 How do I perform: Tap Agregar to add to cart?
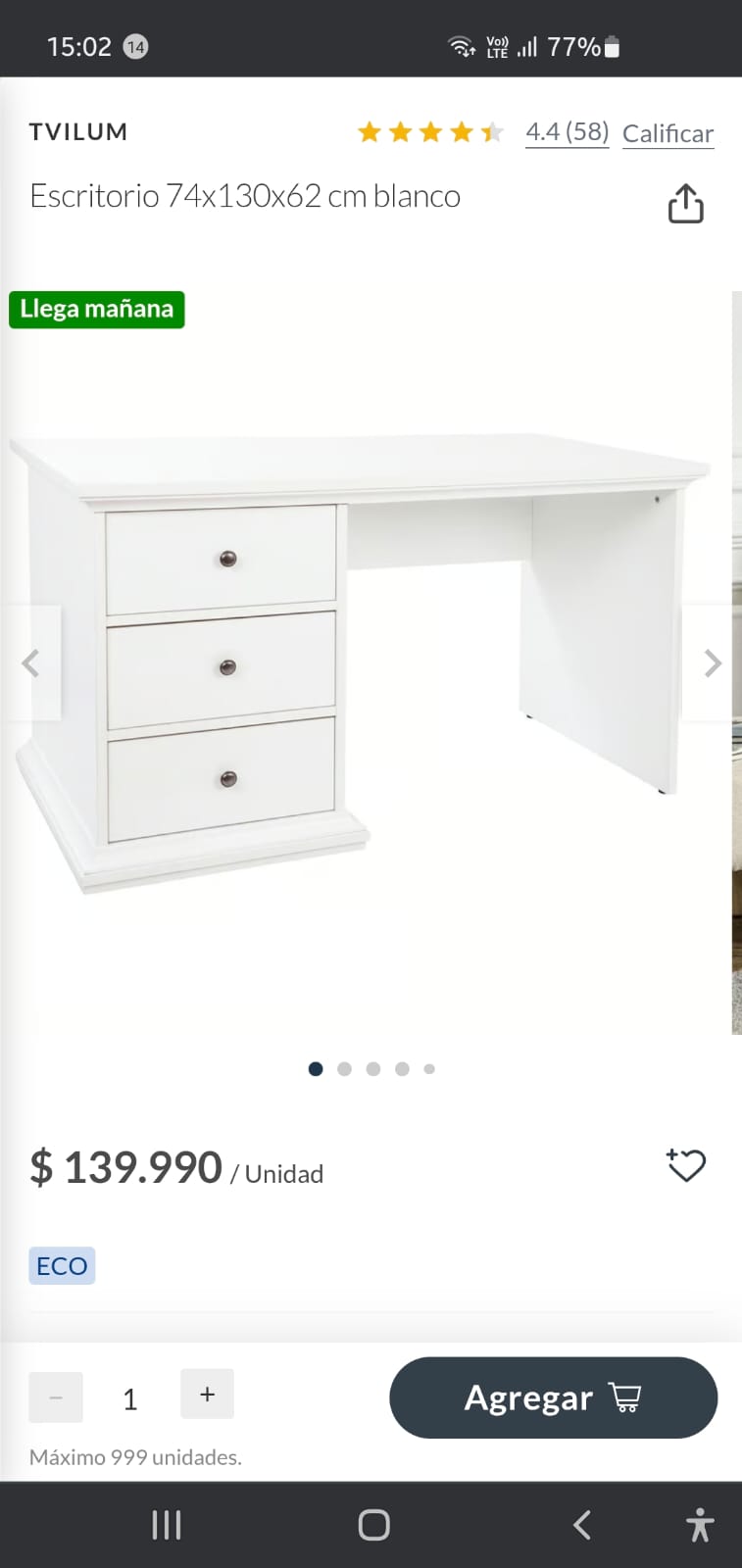click(x=553, y=1397)
